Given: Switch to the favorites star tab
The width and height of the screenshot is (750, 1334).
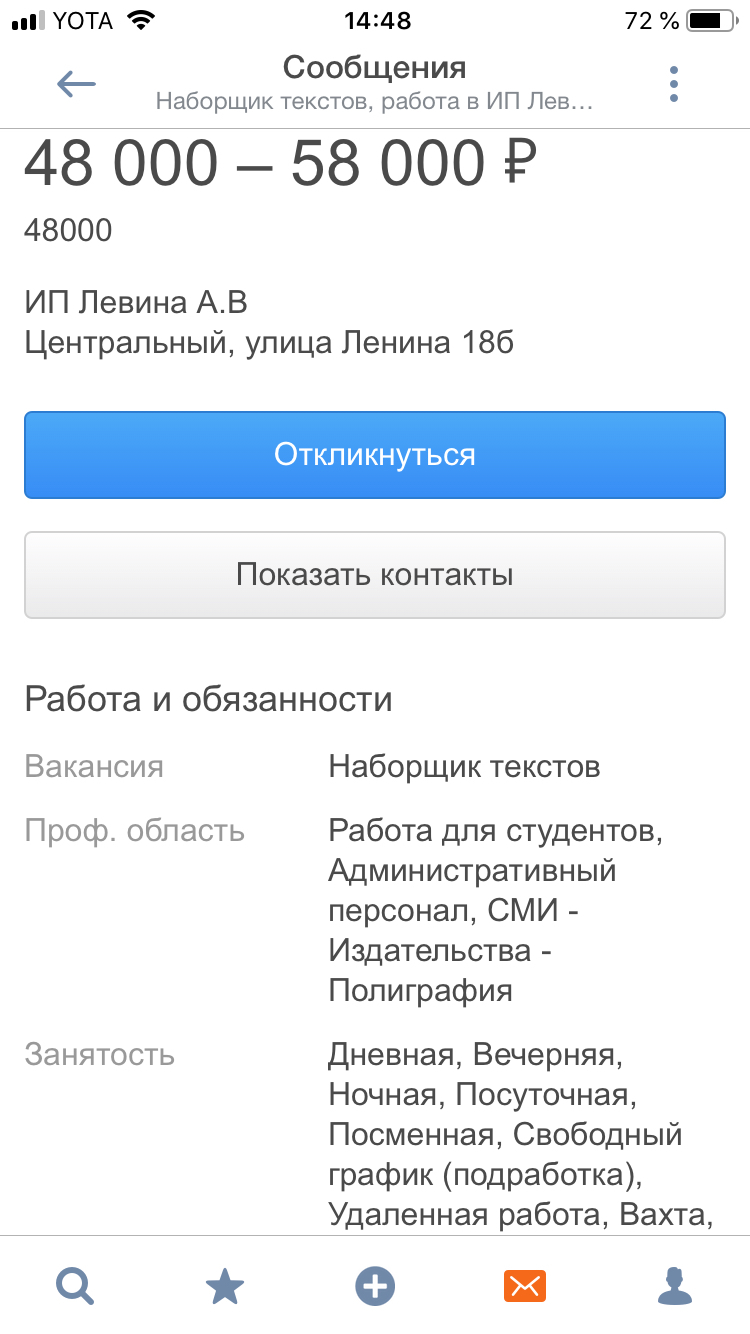Looking at the screenshot, I should [x=225, y=1285].
